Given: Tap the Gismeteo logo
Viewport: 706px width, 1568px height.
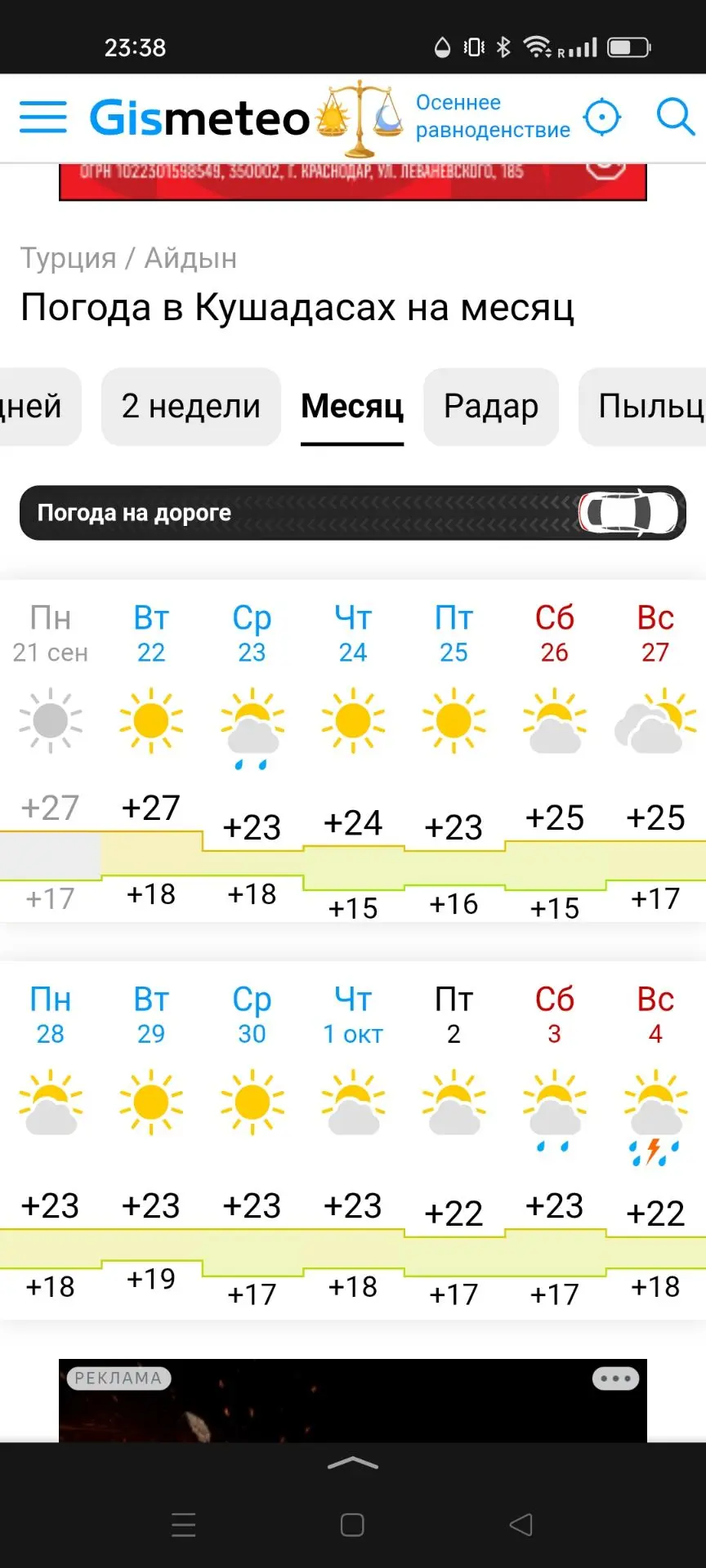Looking at the screenshot, I should click(200, 118).
